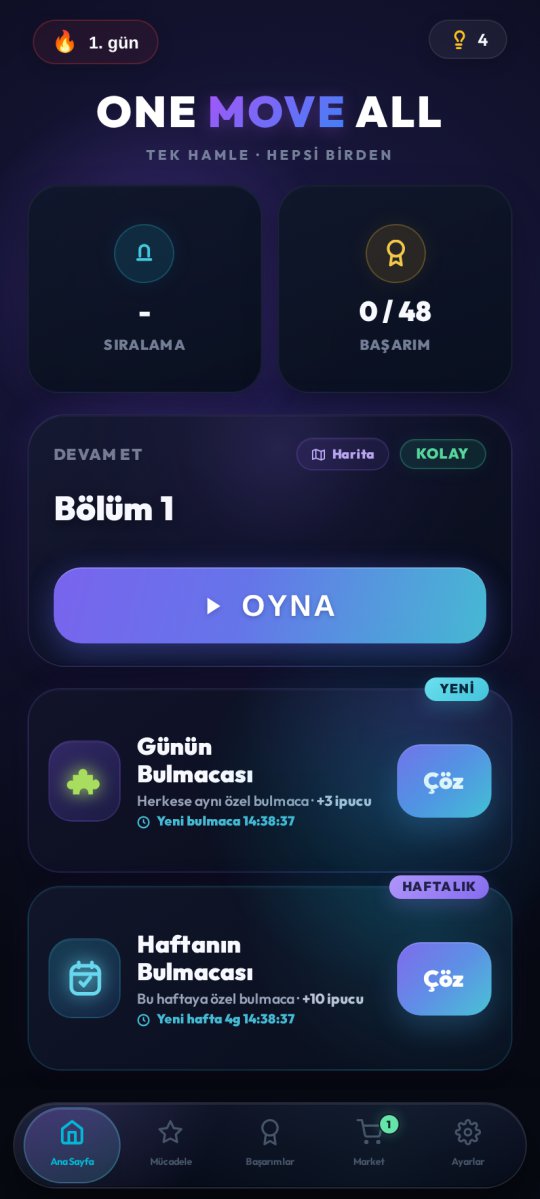This screenshot has height=1199, width=540.
Task: Open the Başarım 0/48 card
Action: coord(395,288)
